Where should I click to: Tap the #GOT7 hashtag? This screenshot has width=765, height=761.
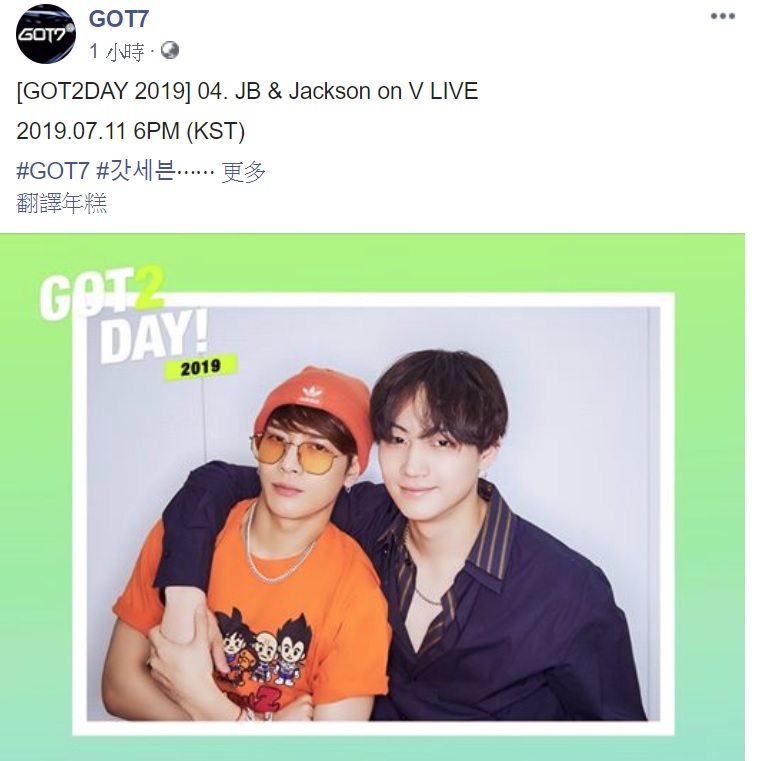(53, 171)
